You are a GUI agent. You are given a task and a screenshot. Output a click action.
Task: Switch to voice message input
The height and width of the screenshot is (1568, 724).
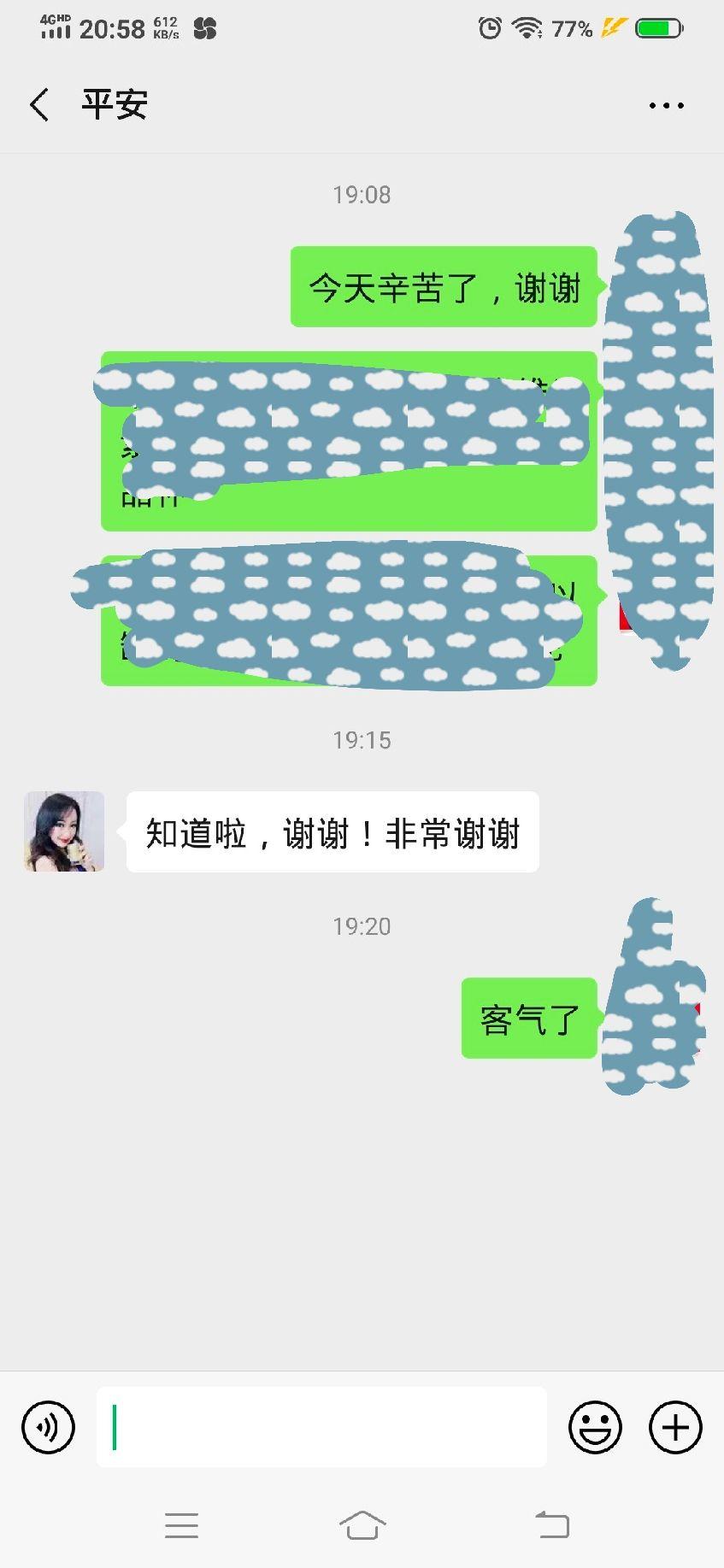click(x=48, y=1426)
